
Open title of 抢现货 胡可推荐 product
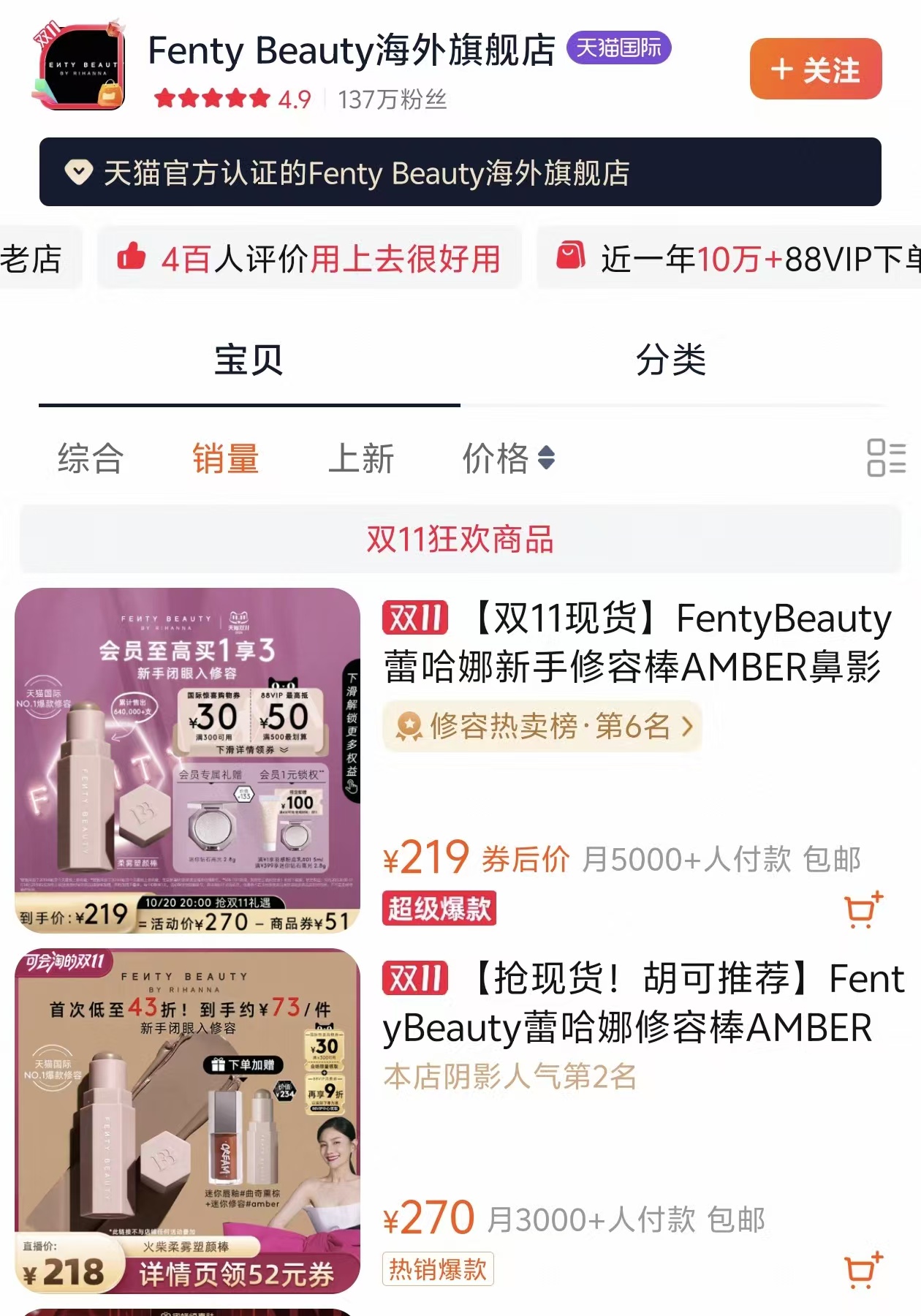point(643,1003)
